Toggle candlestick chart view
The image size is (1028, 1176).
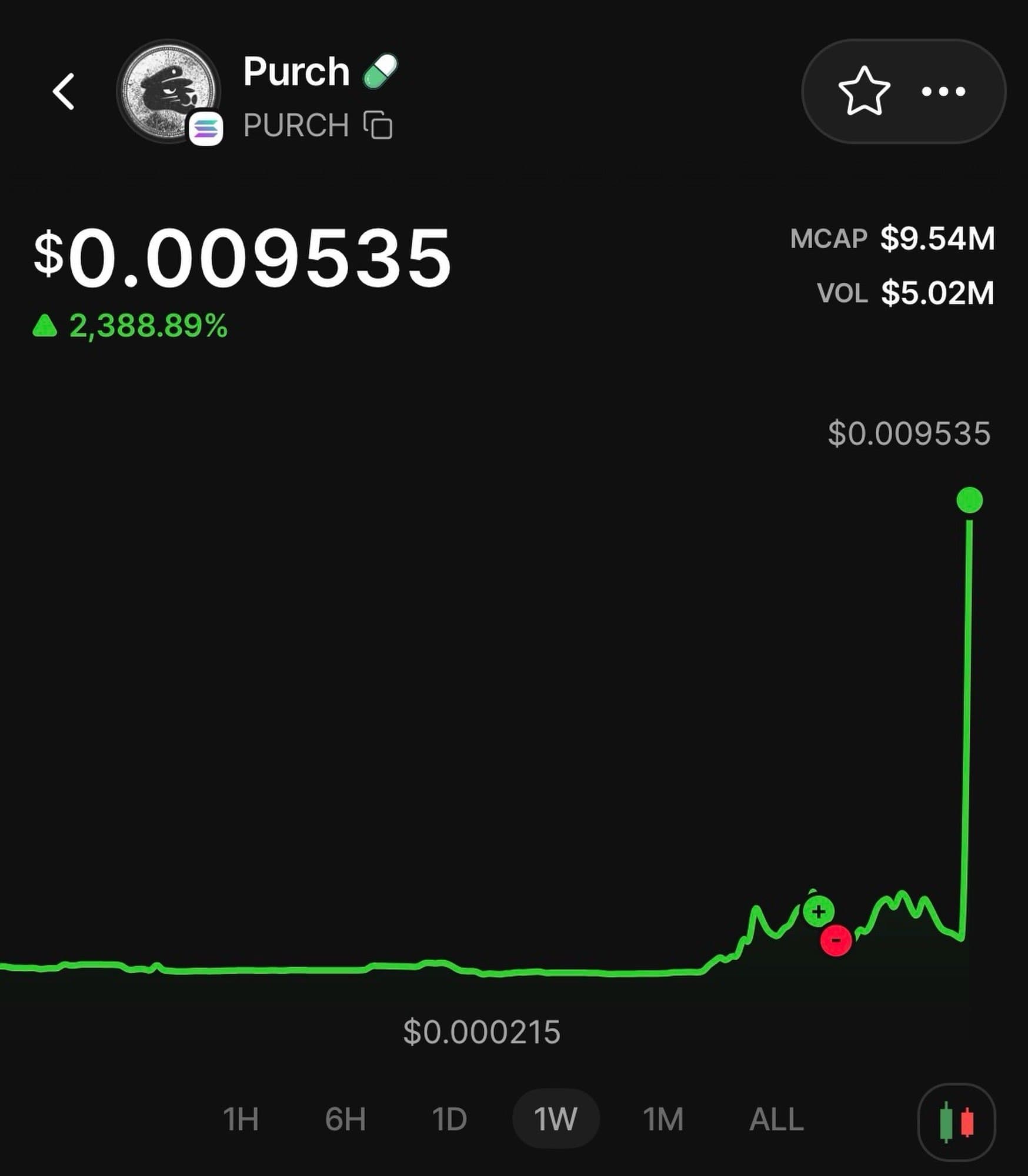956,1122
